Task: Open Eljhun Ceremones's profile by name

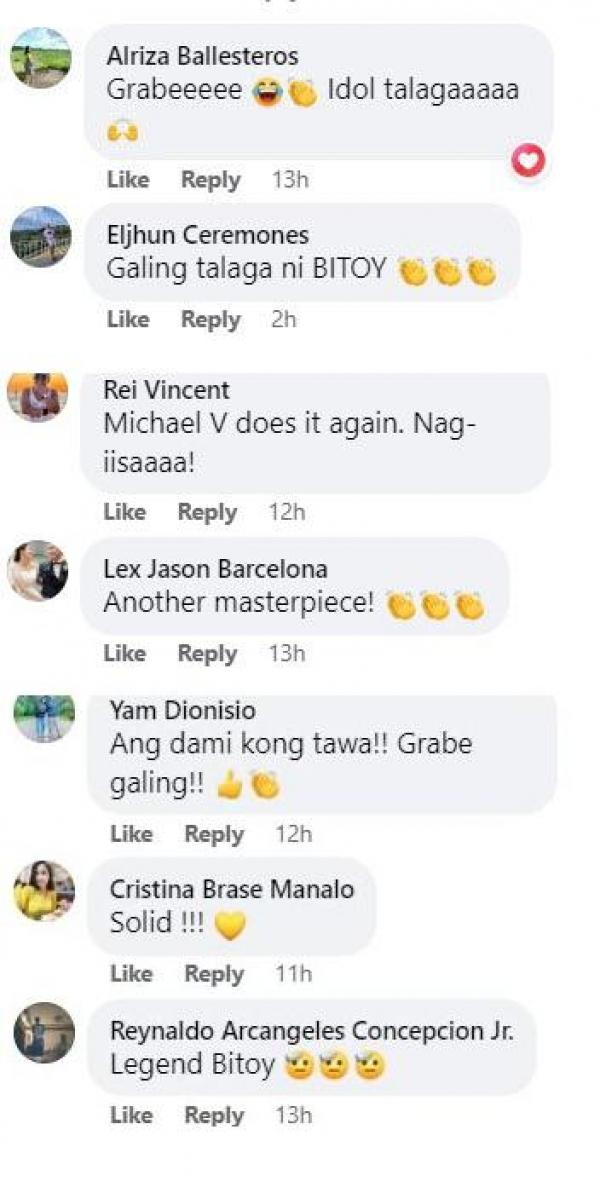Action: (x=207, y=236)
